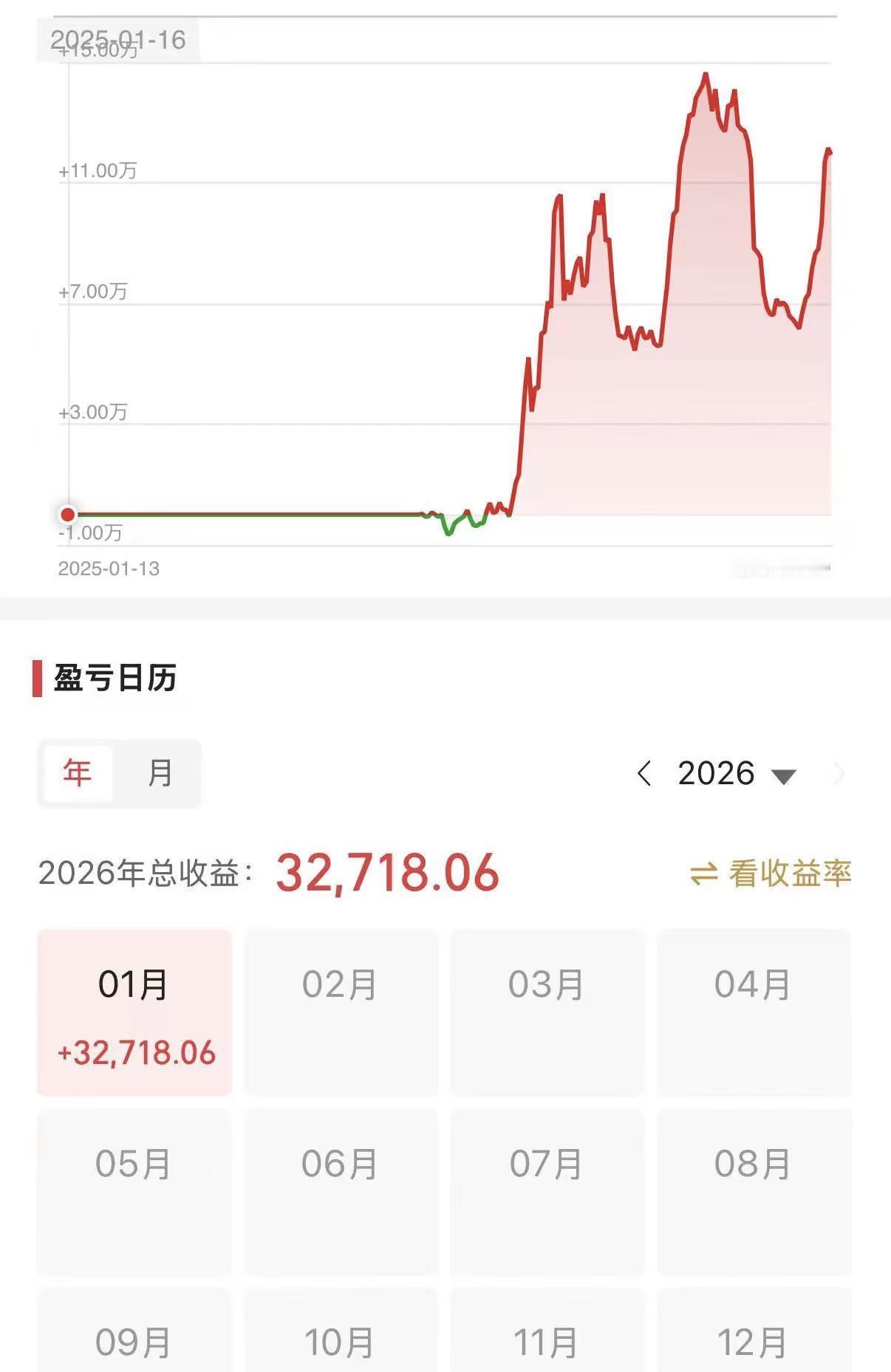891x1372 pixels.
Task: Toggle to 年 (year) view
Action: (79, 773)
